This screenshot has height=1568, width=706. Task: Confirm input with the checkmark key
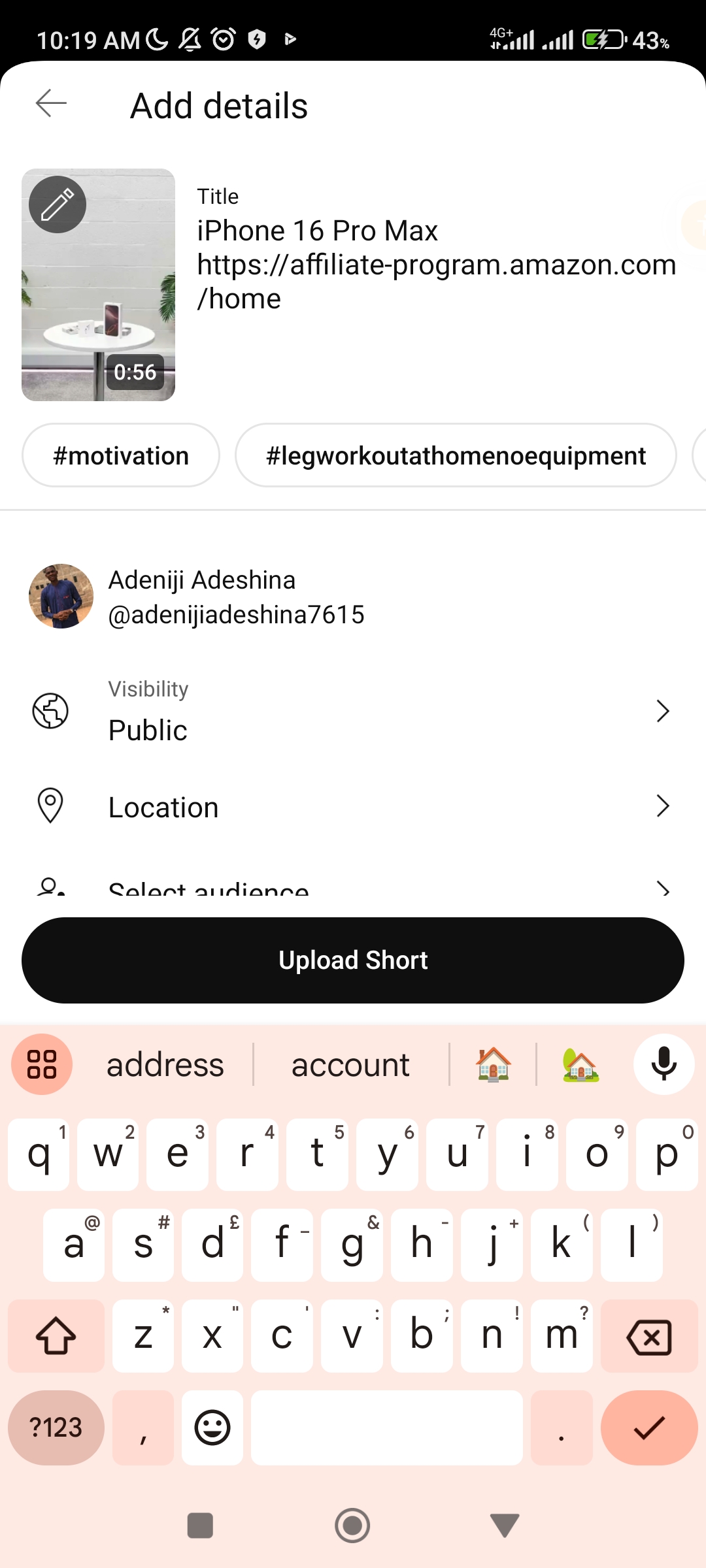click(x=649, y=1428)
